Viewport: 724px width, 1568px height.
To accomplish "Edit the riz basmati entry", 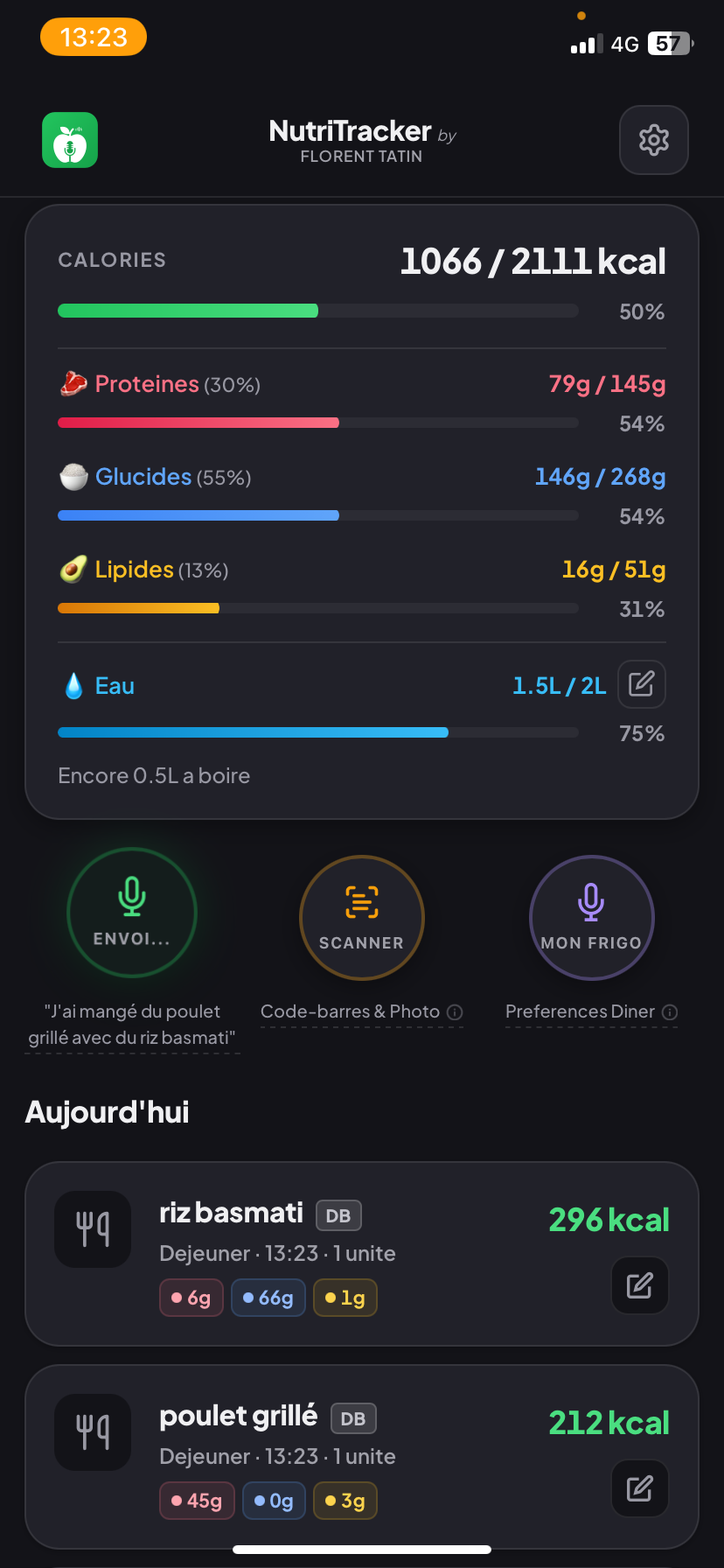I will pos(639,1285).
